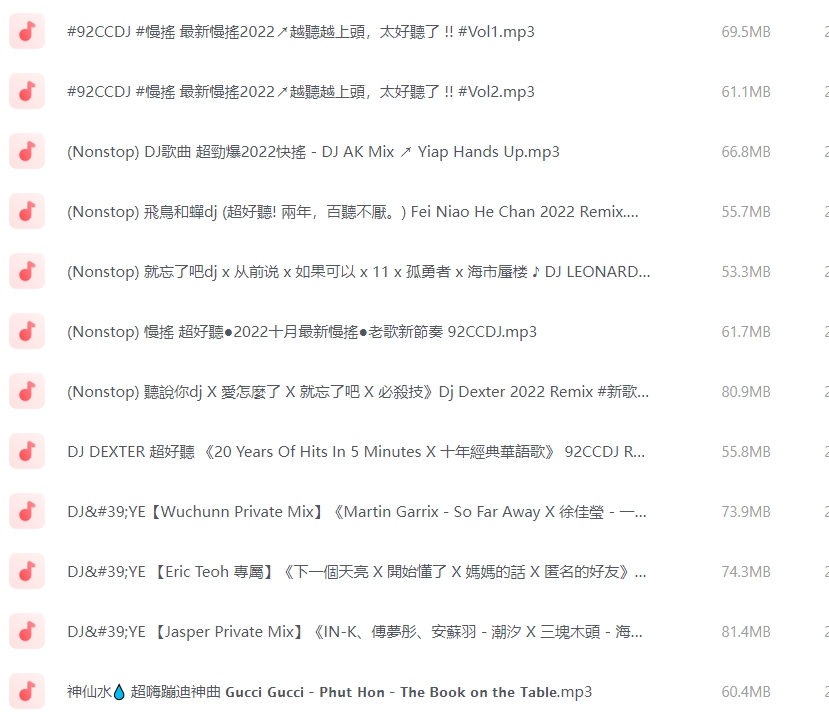Open the Jasper Private Mix 潮汐 file

(x=355, y=632)
